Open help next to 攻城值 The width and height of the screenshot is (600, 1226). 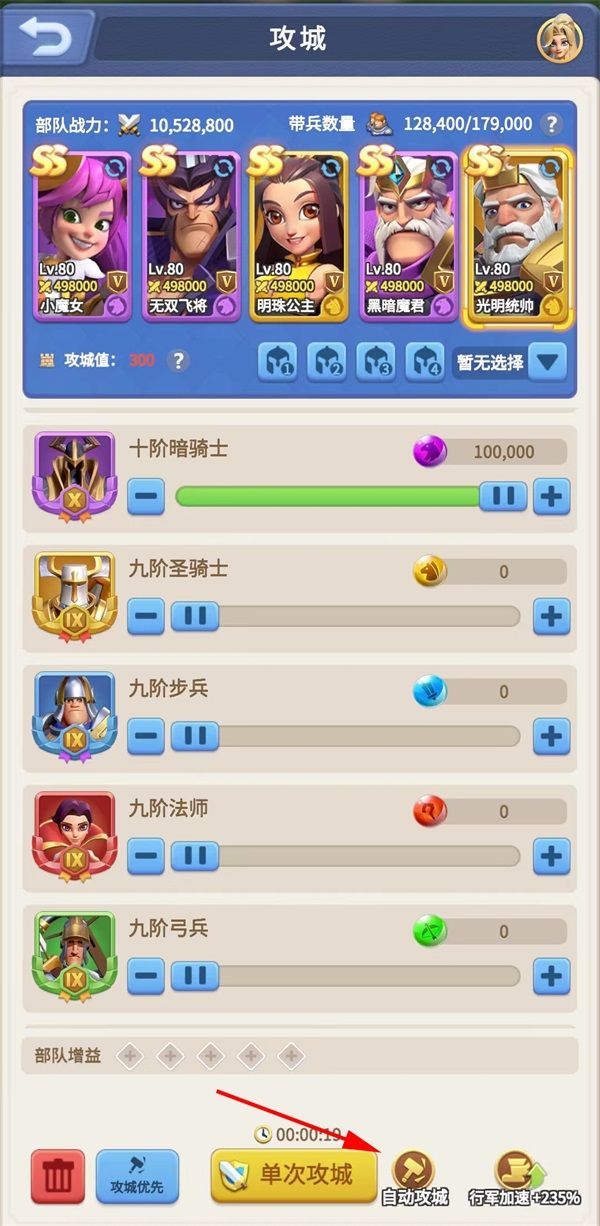pos(178,360)
